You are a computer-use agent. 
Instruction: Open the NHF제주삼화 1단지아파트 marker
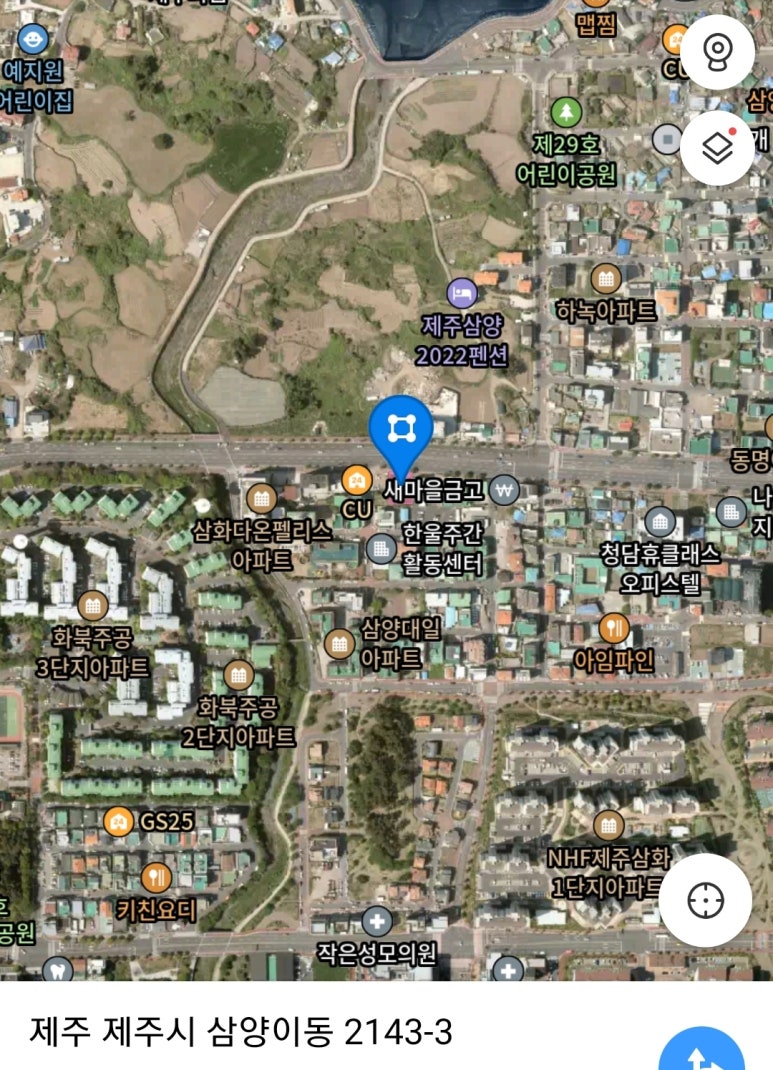pos(608,826)
